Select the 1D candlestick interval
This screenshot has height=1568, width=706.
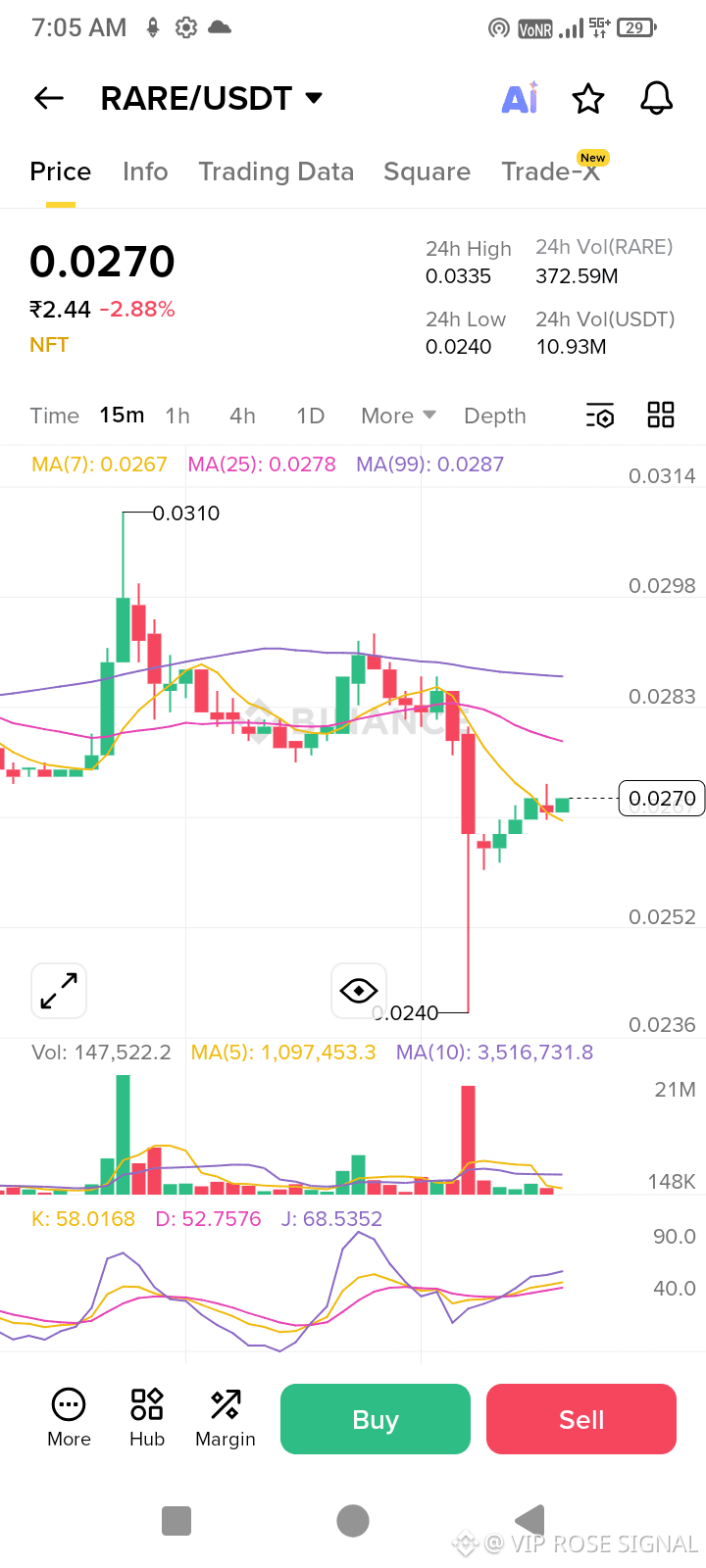click(310, 416)
